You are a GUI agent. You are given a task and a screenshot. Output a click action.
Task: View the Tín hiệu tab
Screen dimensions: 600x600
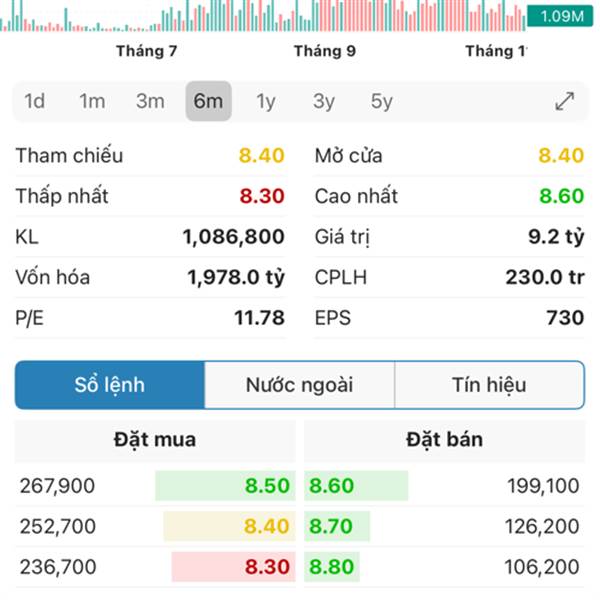tap(489, 385)
